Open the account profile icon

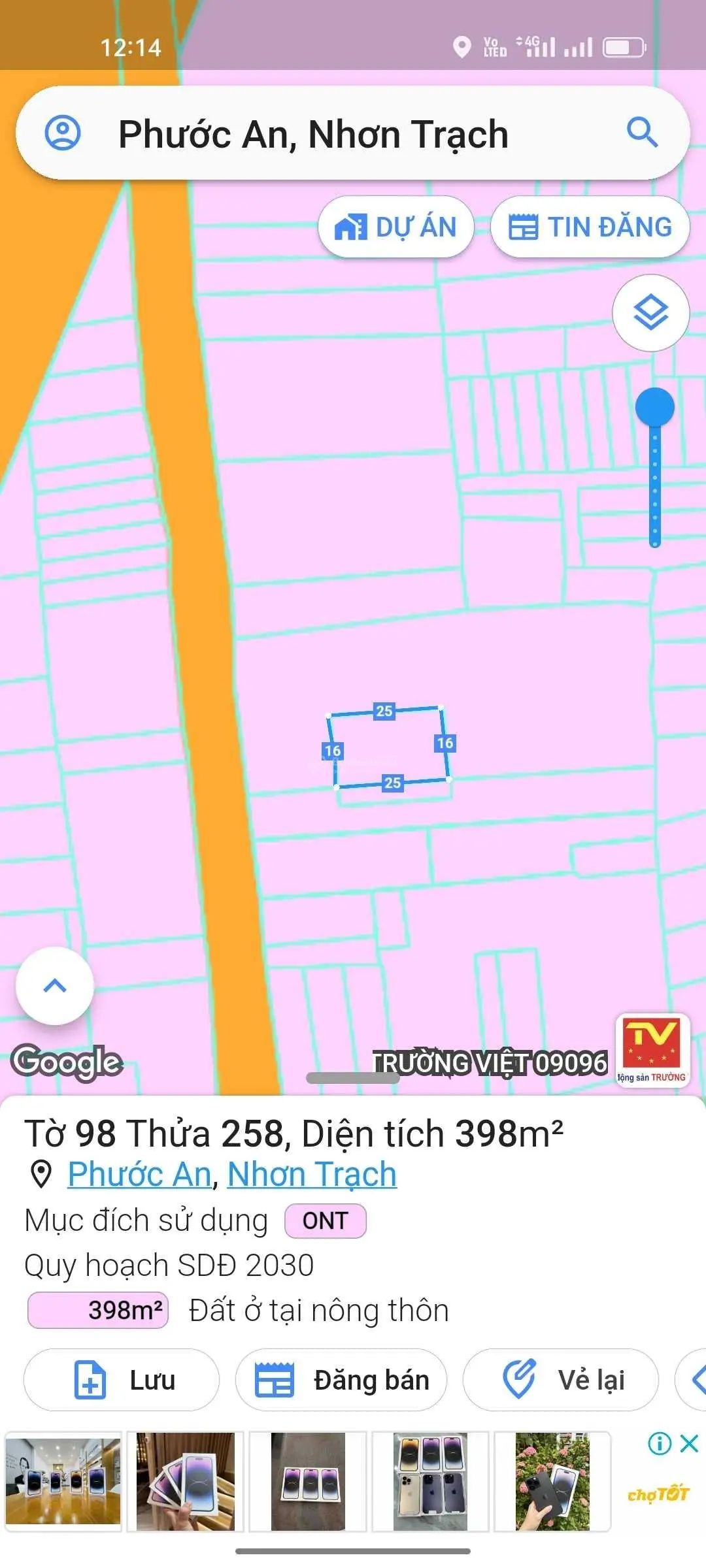click(x=63, y=133)
